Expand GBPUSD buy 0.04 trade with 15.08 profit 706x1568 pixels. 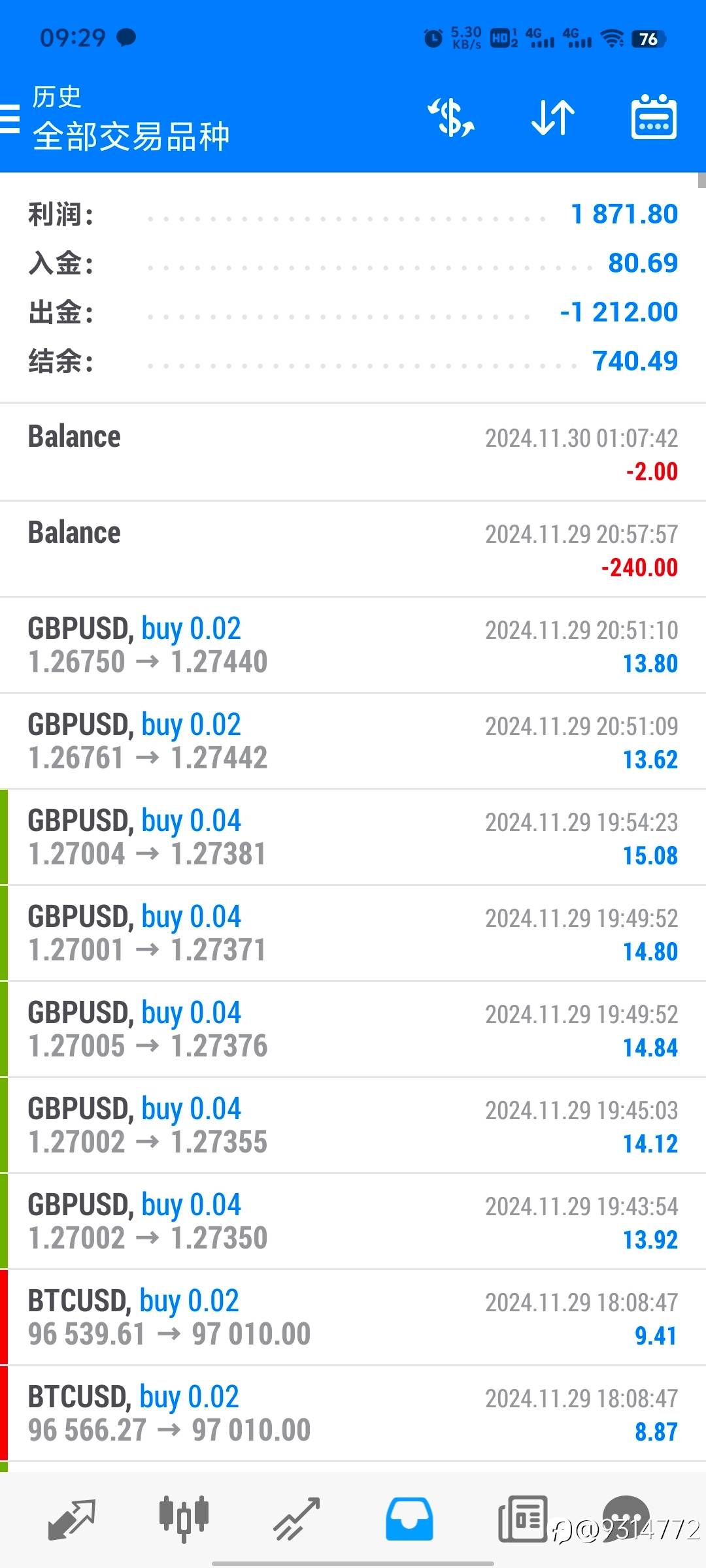(353, 838)
